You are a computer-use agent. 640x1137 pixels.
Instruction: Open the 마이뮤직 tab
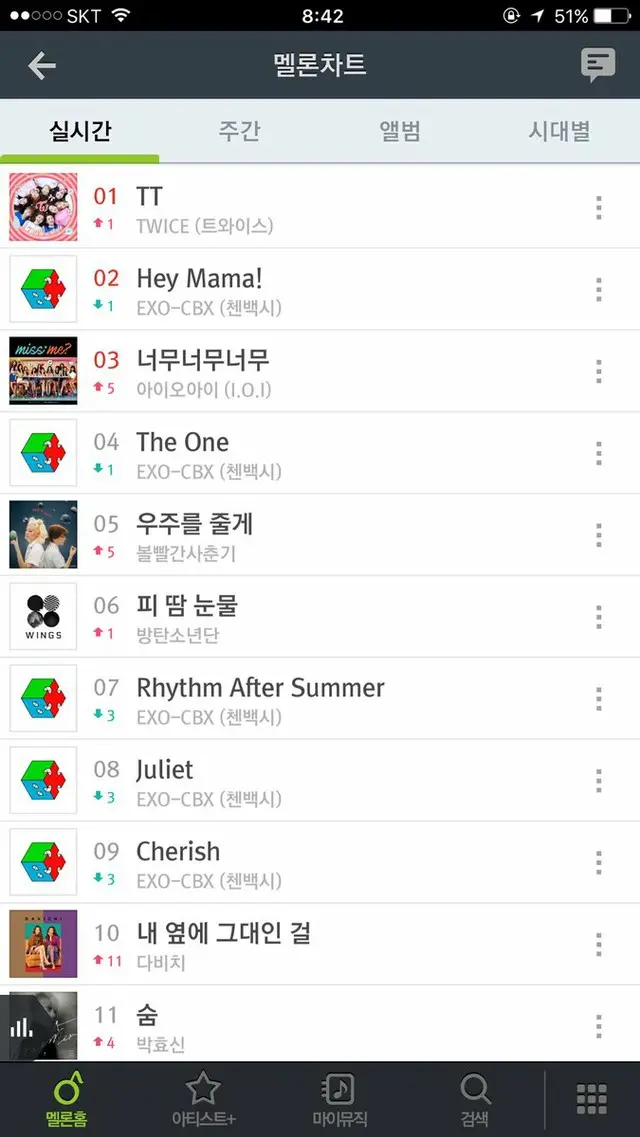point(339,1098)
